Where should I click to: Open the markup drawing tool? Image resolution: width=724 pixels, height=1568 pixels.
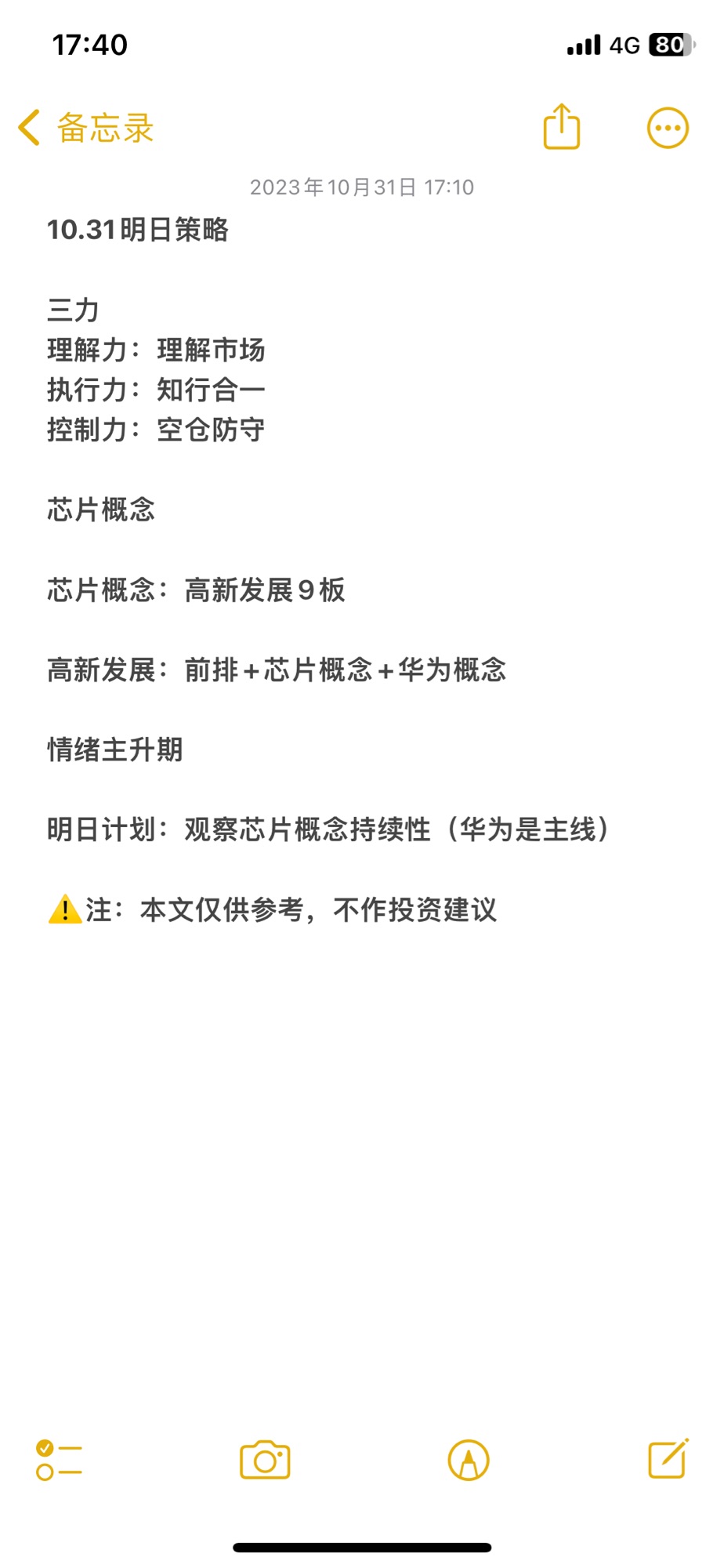[x=469, y=1460]
